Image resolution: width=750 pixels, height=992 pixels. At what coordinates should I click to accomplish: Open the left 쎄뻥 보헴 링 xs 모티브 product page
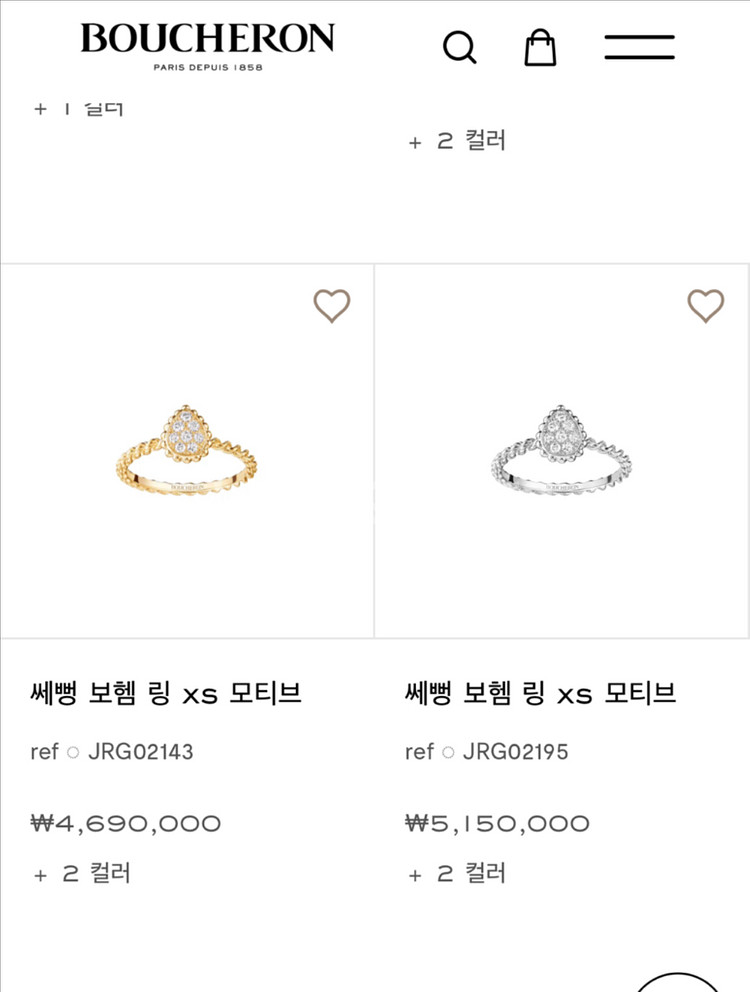[168, 692]
